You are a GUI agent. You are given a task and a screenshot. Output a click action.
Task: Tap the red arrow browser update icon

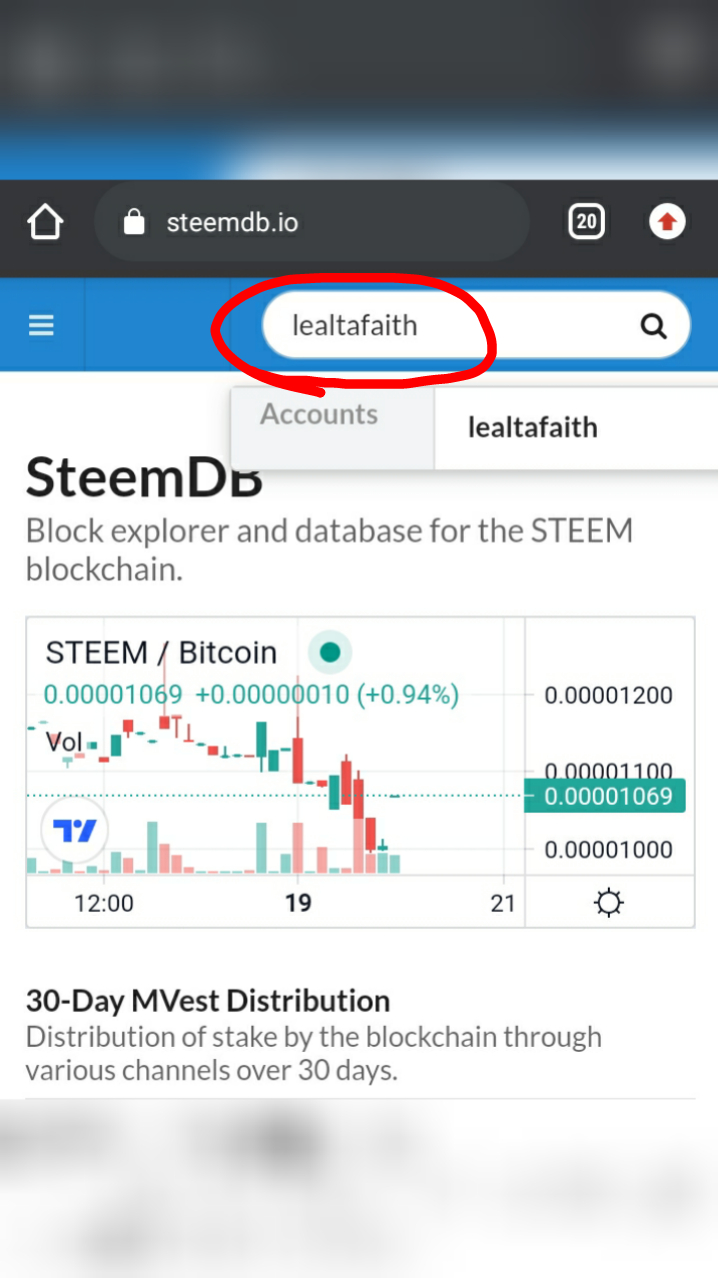pyautogui.click(x=667, y=222)
